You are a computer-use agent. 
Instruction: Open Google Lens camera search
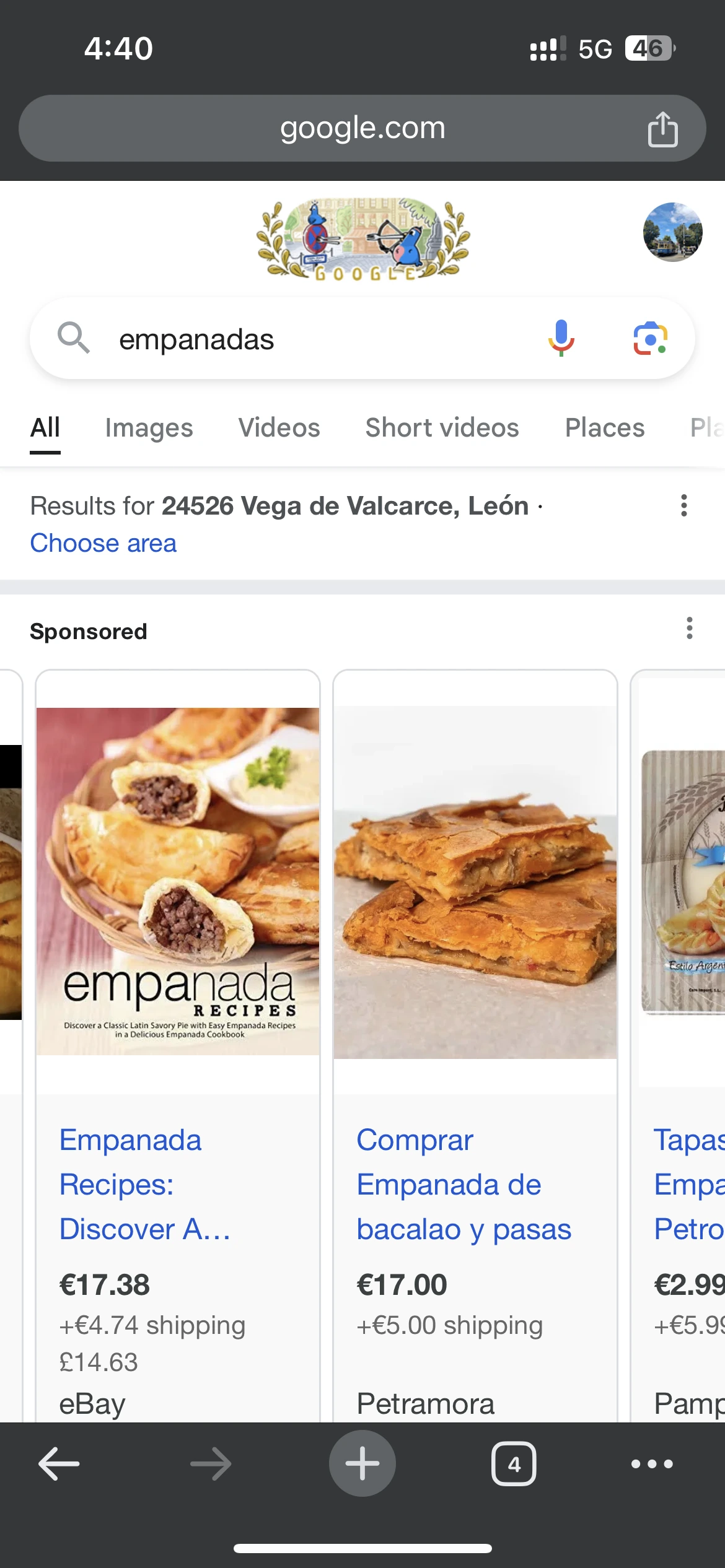click(650, 338)
